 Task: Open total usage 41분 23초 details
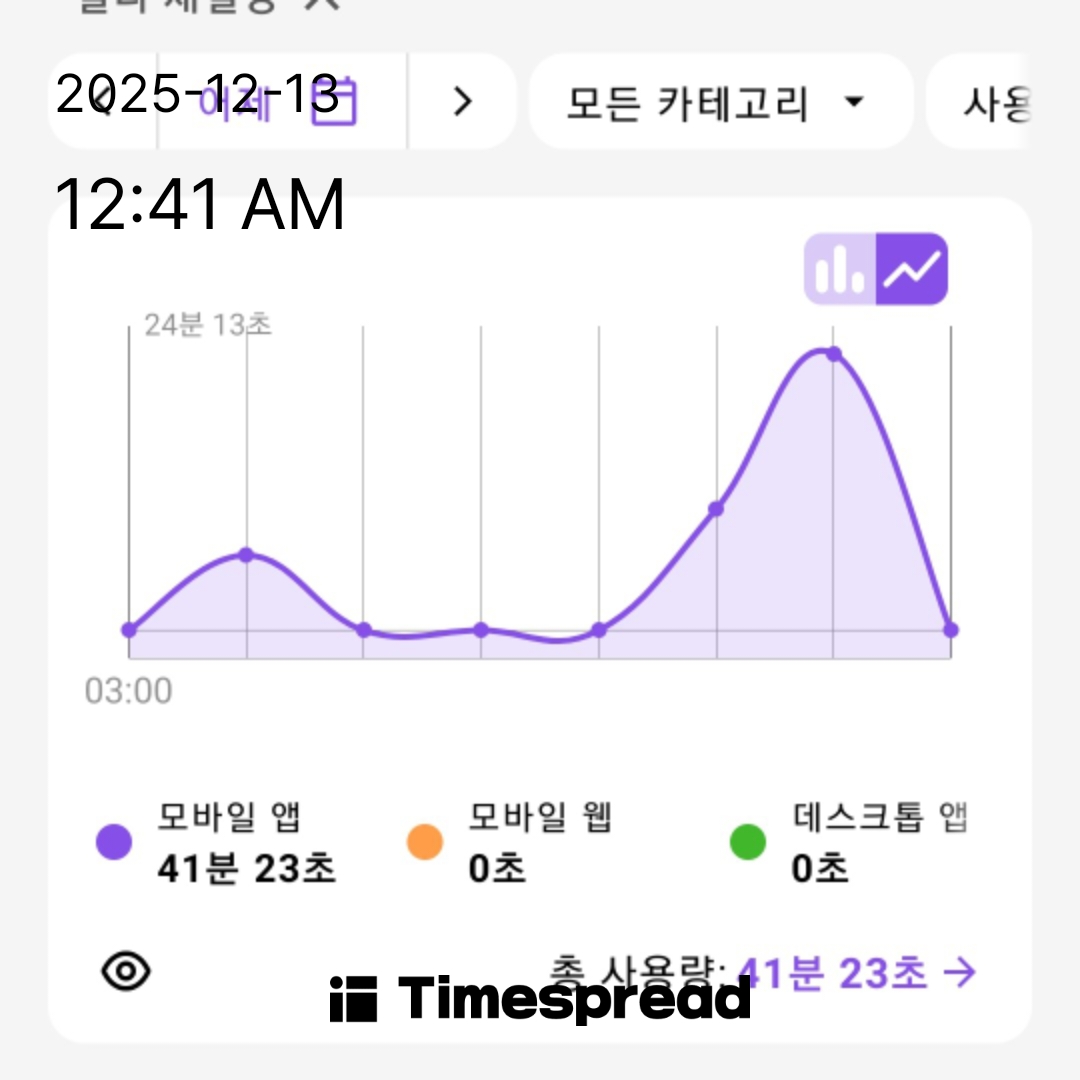point(855,972)
